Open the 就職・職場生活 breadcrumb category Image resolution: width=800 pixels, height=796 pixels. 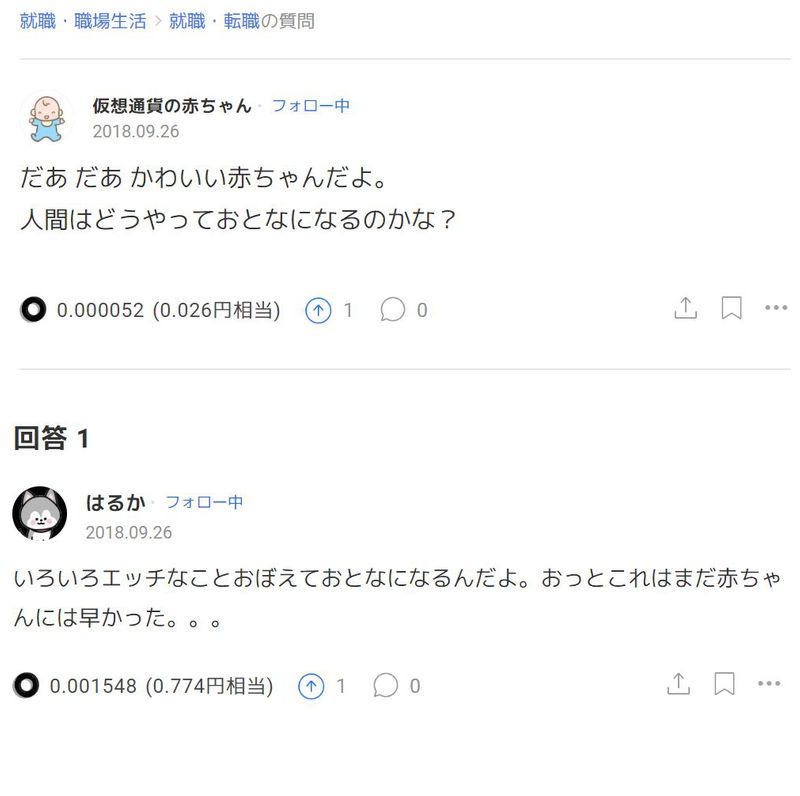pyautogui.click(x=85, y=20)
